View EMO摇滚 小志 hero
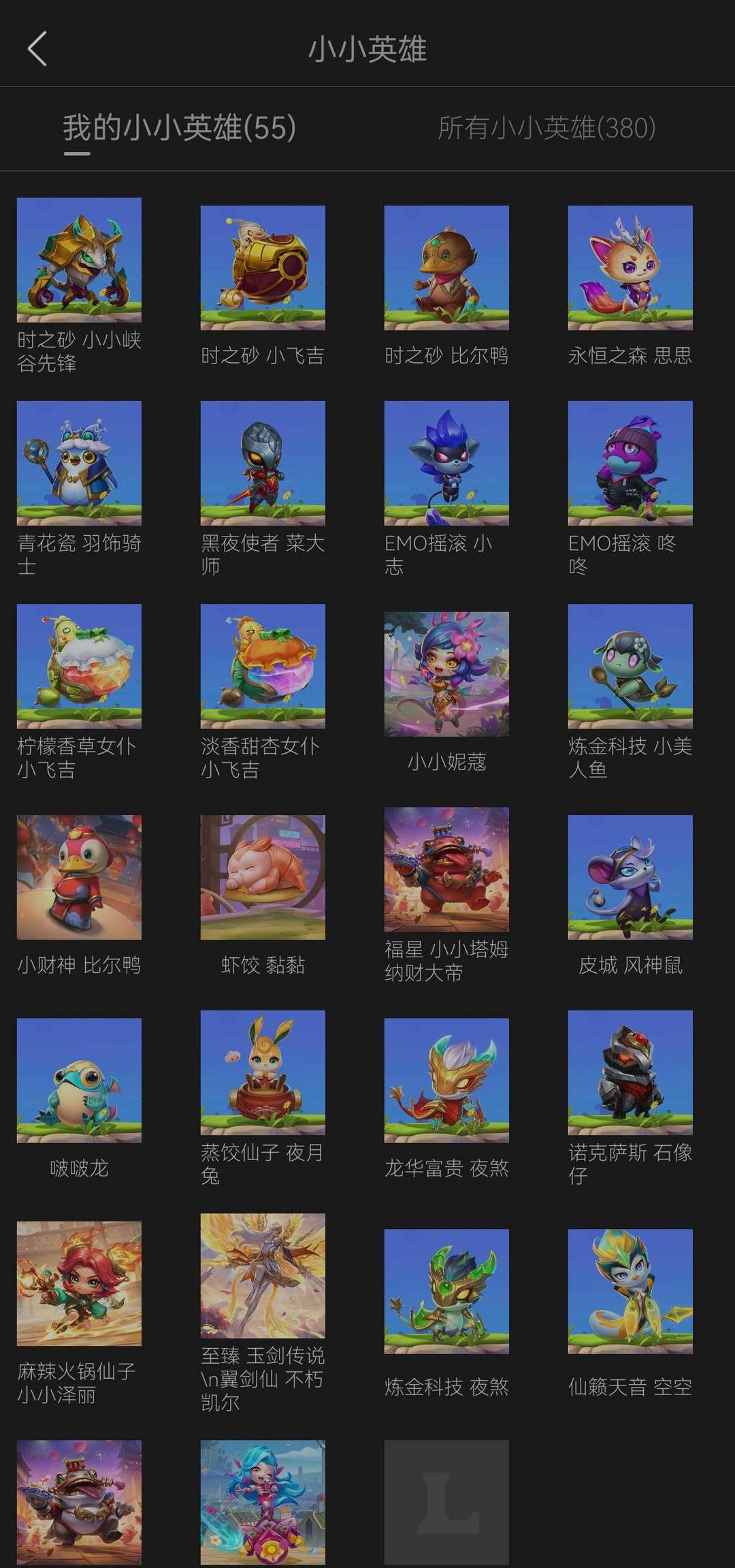735x1568 pixels. (446, 463)
